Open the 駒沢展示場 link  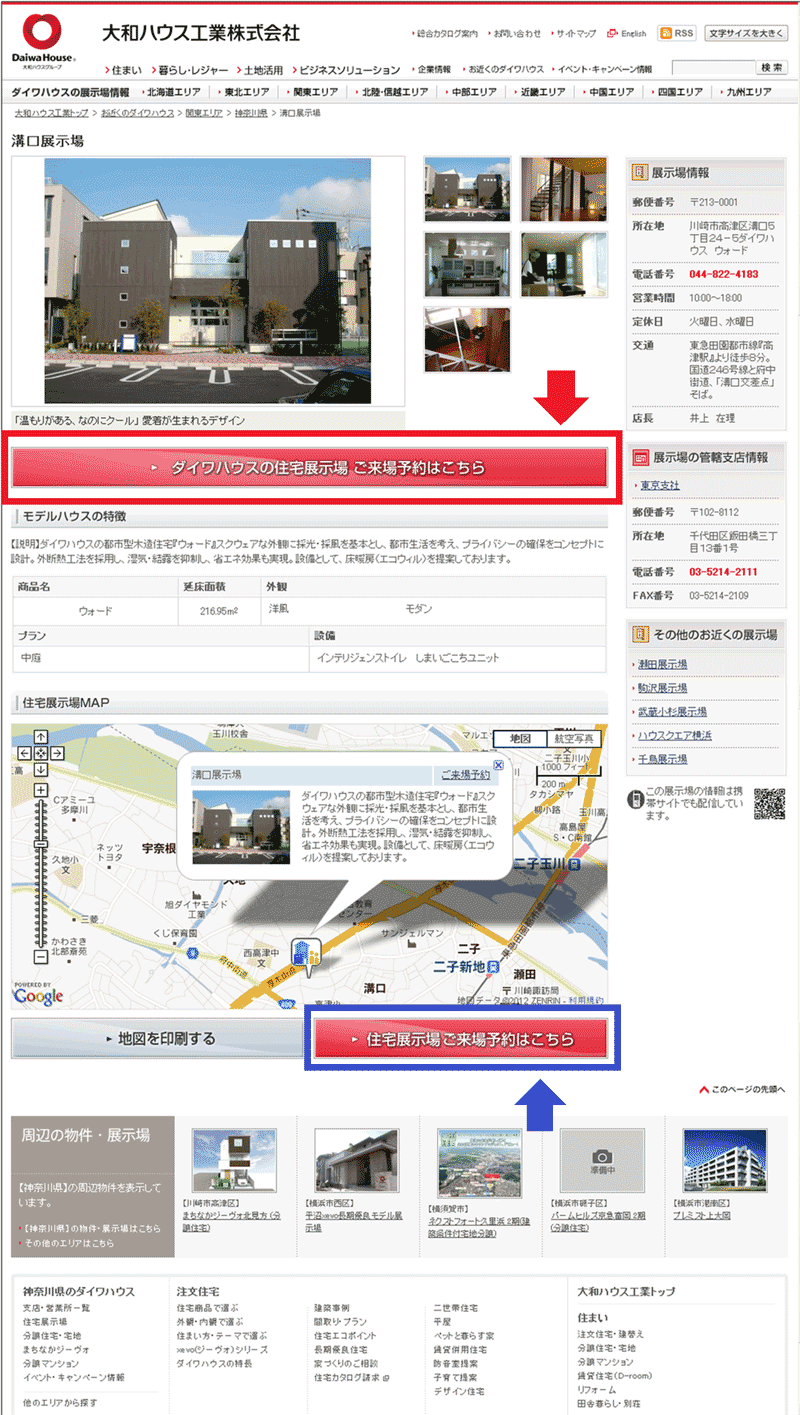tap(663, 688)
